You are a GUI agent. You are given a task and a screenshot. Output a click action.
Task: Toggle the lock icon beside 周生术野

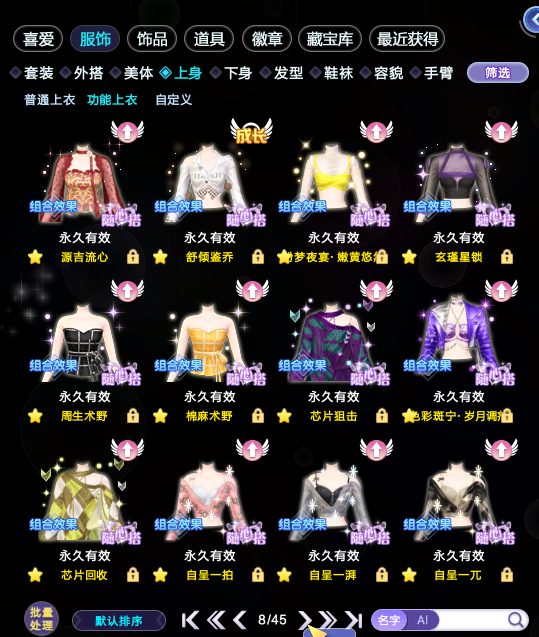[133, 416]
